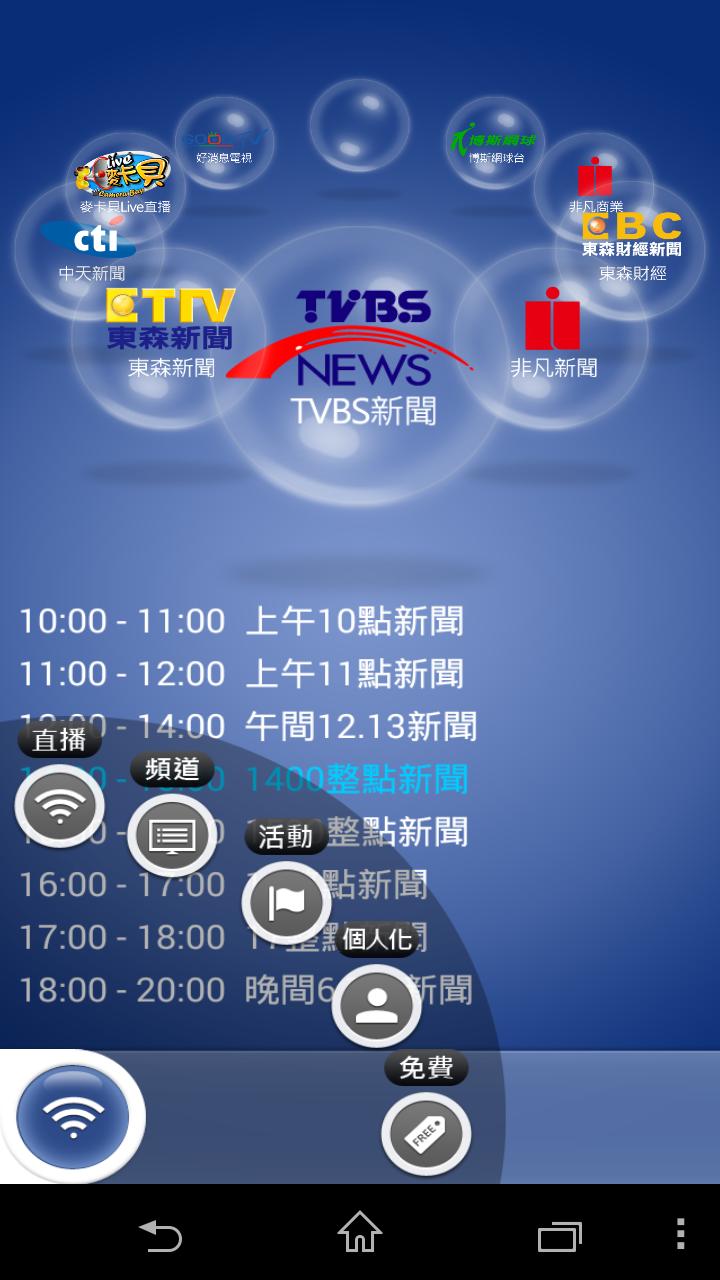Select the 東森財經 EBC channel bubble
Viewport: 720px width, 1280px height.
tap(632, 245)
